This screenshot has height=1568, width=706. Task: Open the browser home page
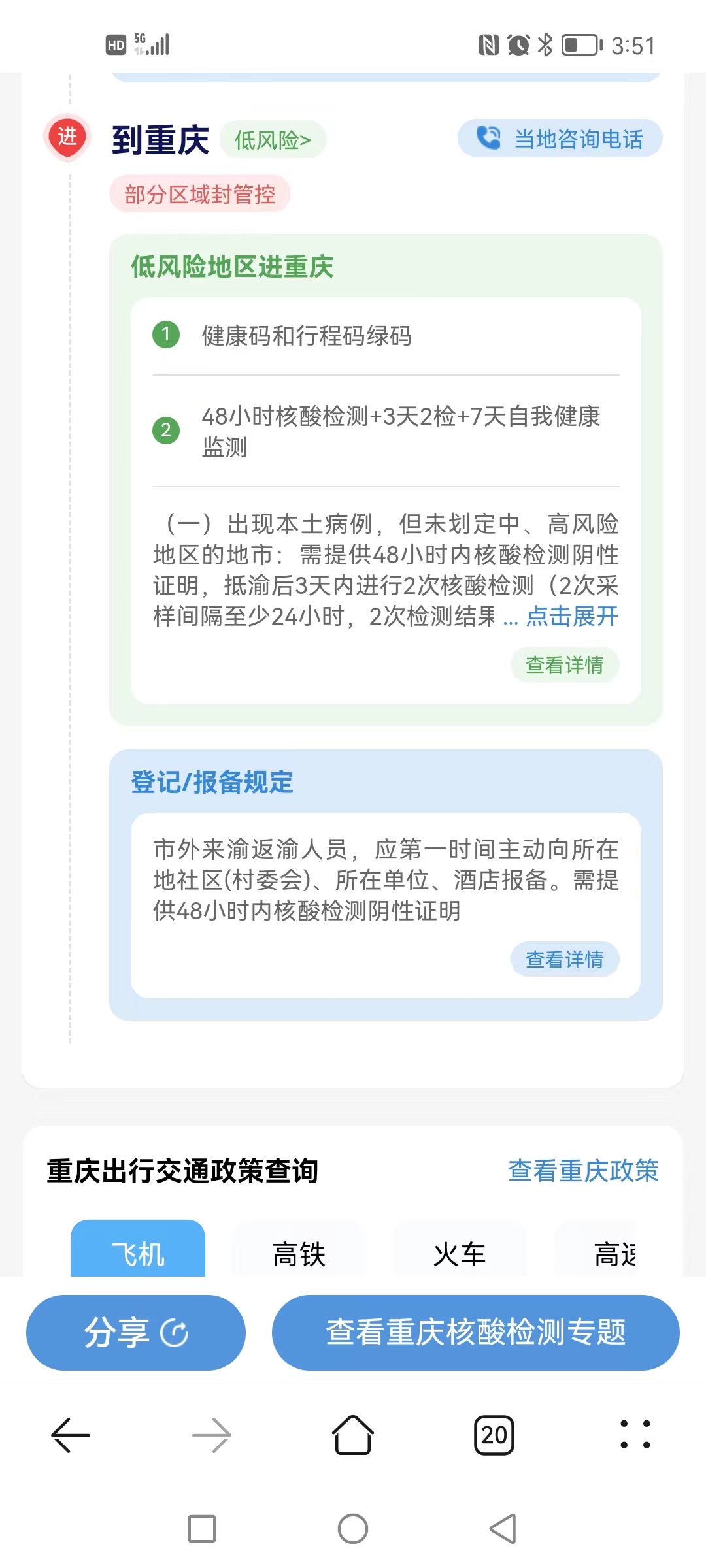point(353,1435)
